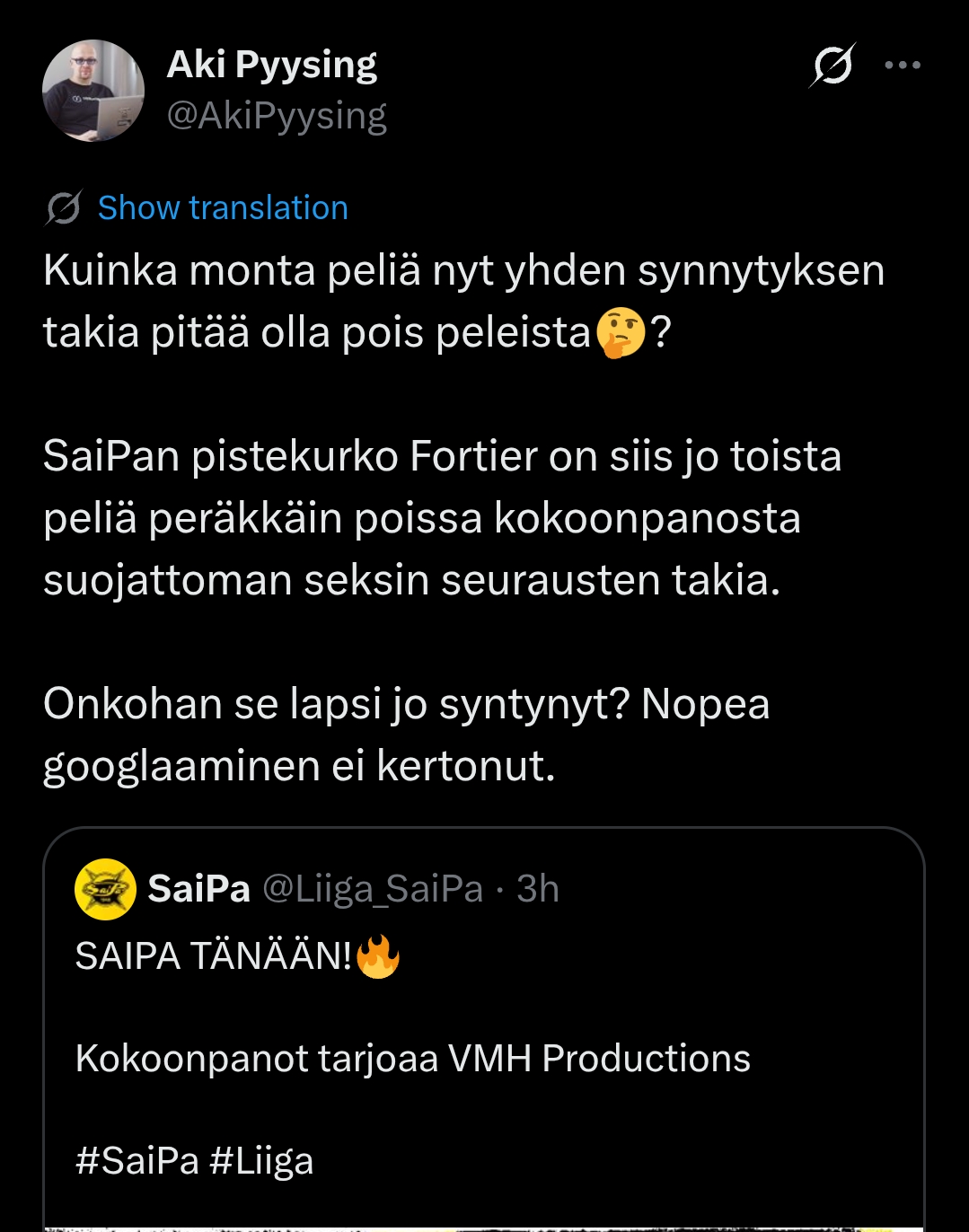
Task: Tap the Grok icon beside the overflow menu
Action: tap(832, 66)
